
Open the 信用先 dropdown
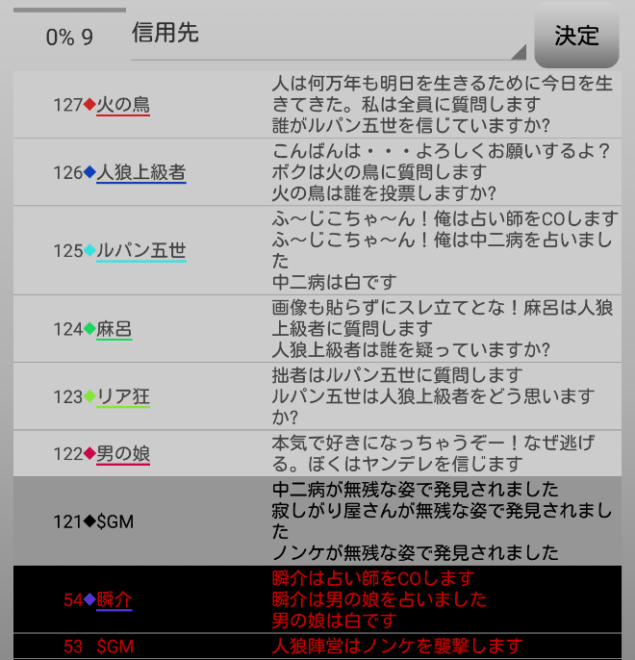click(328, 36)
